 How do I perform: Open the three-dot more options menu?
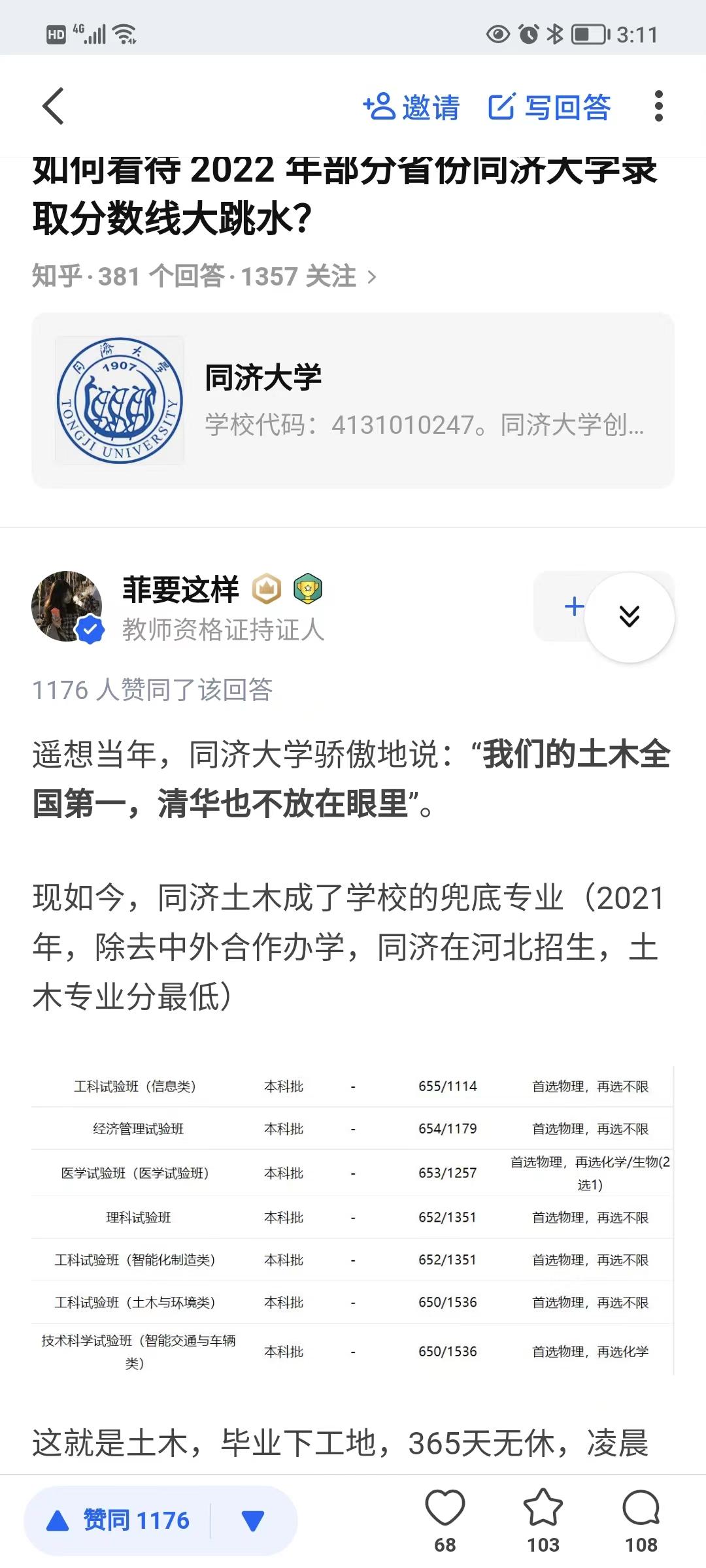click(660, 106)
